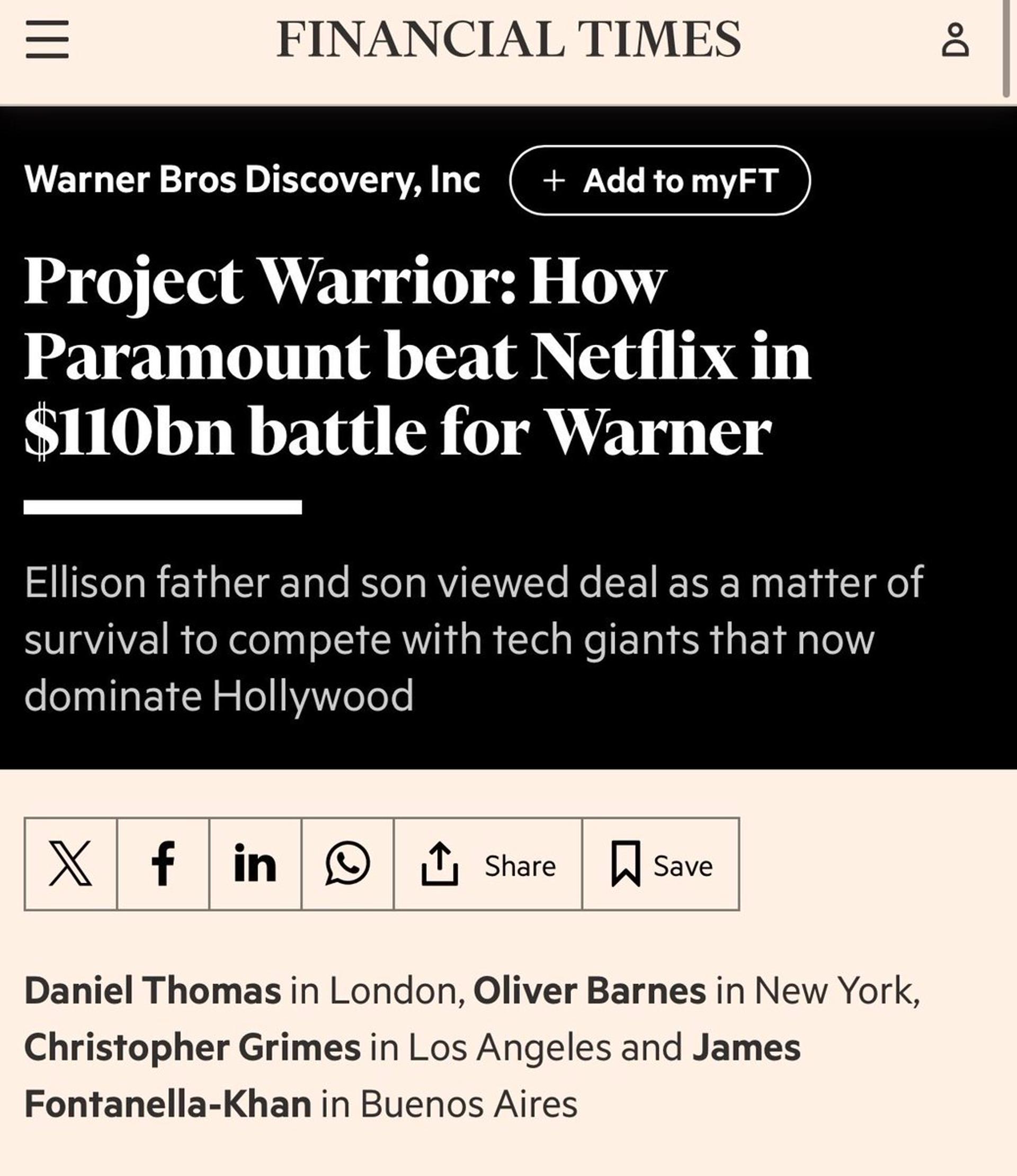Image resolution: width=1017 pixels, height=1176 pixels.
Task: Open the Warner Bros Discovery, Inc topic
Action: click(x=252, y=179)
